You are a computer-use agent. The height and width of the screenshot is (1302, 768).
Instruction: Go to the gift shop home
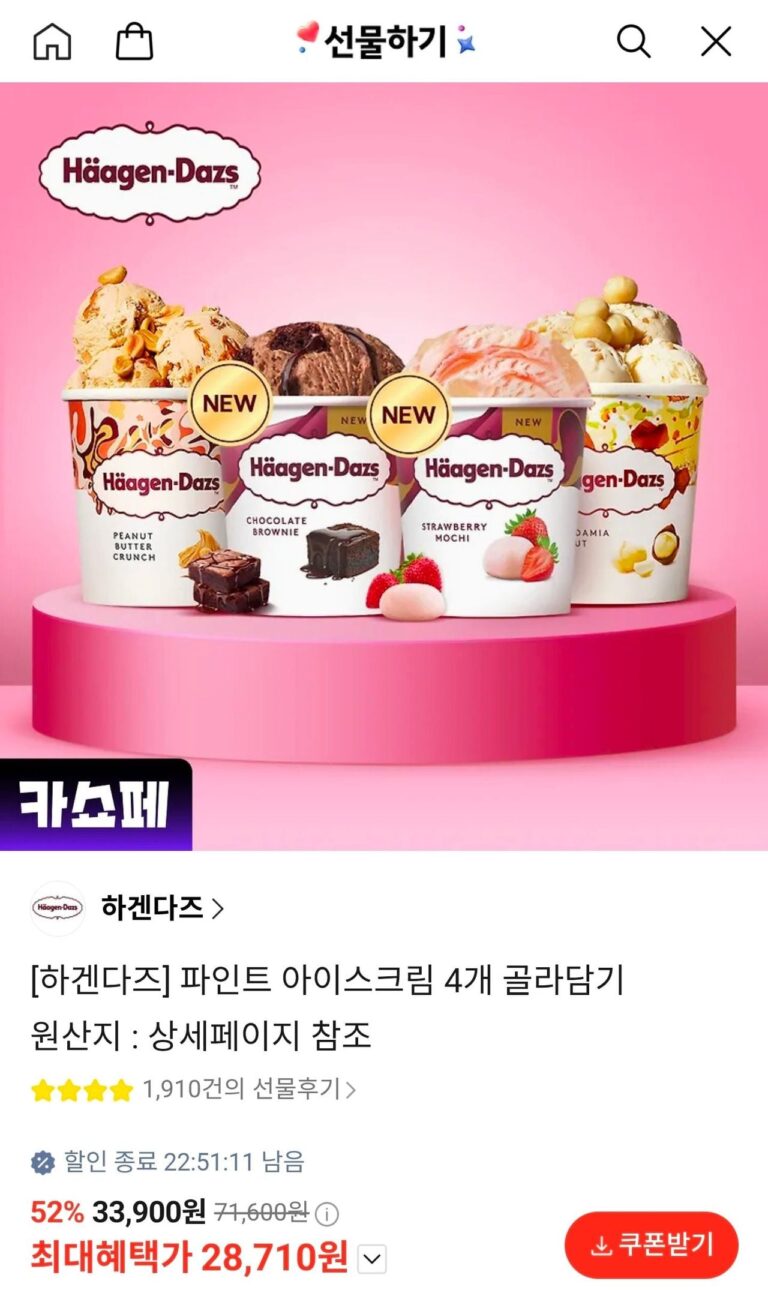pyautogui.click(x=52, y=42)
